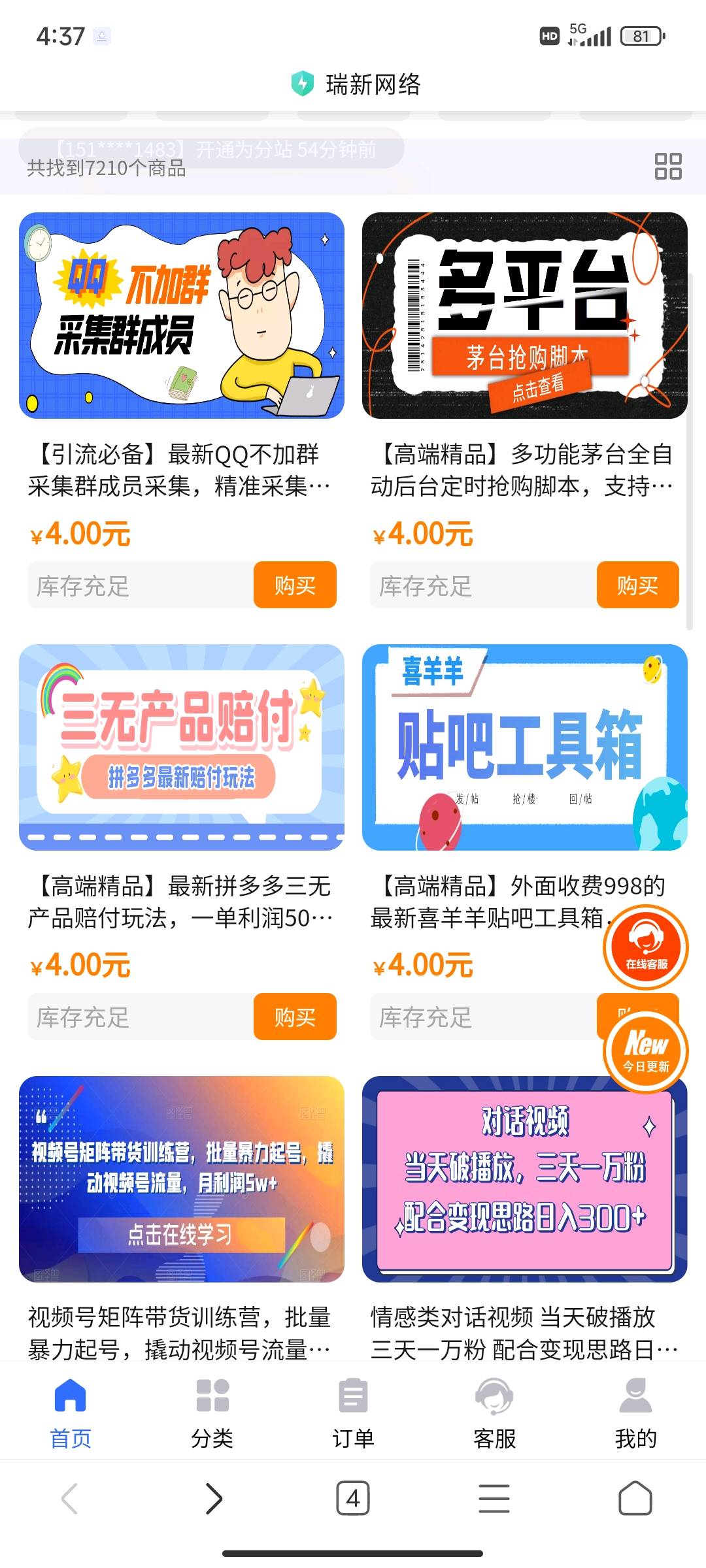Open the 订单 tab
Screen dimensions: 706x1568
pos(353,1410)
